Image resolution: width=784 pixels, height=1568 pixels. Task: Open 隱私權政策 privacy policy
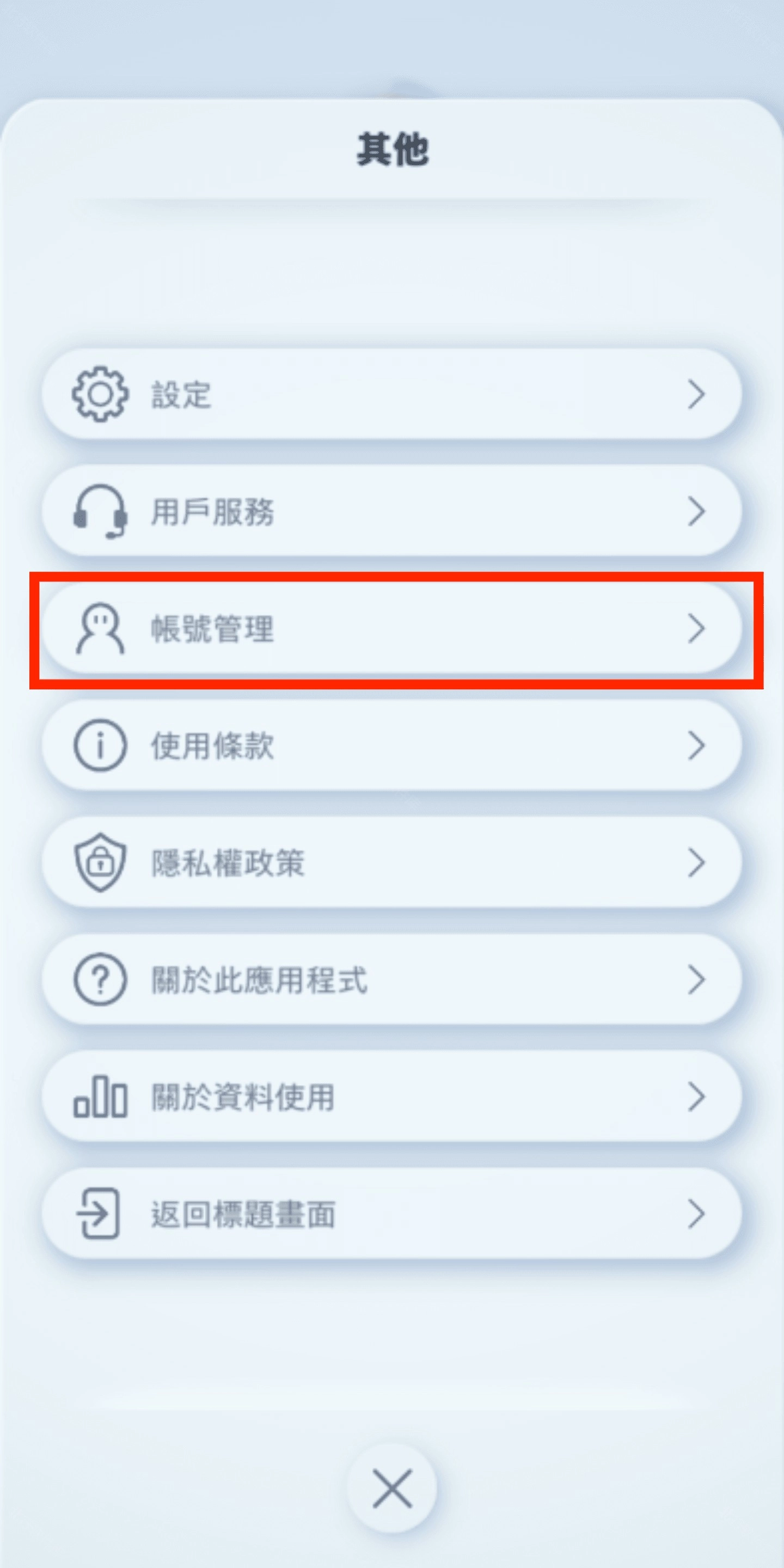click(x=391, y=862)
